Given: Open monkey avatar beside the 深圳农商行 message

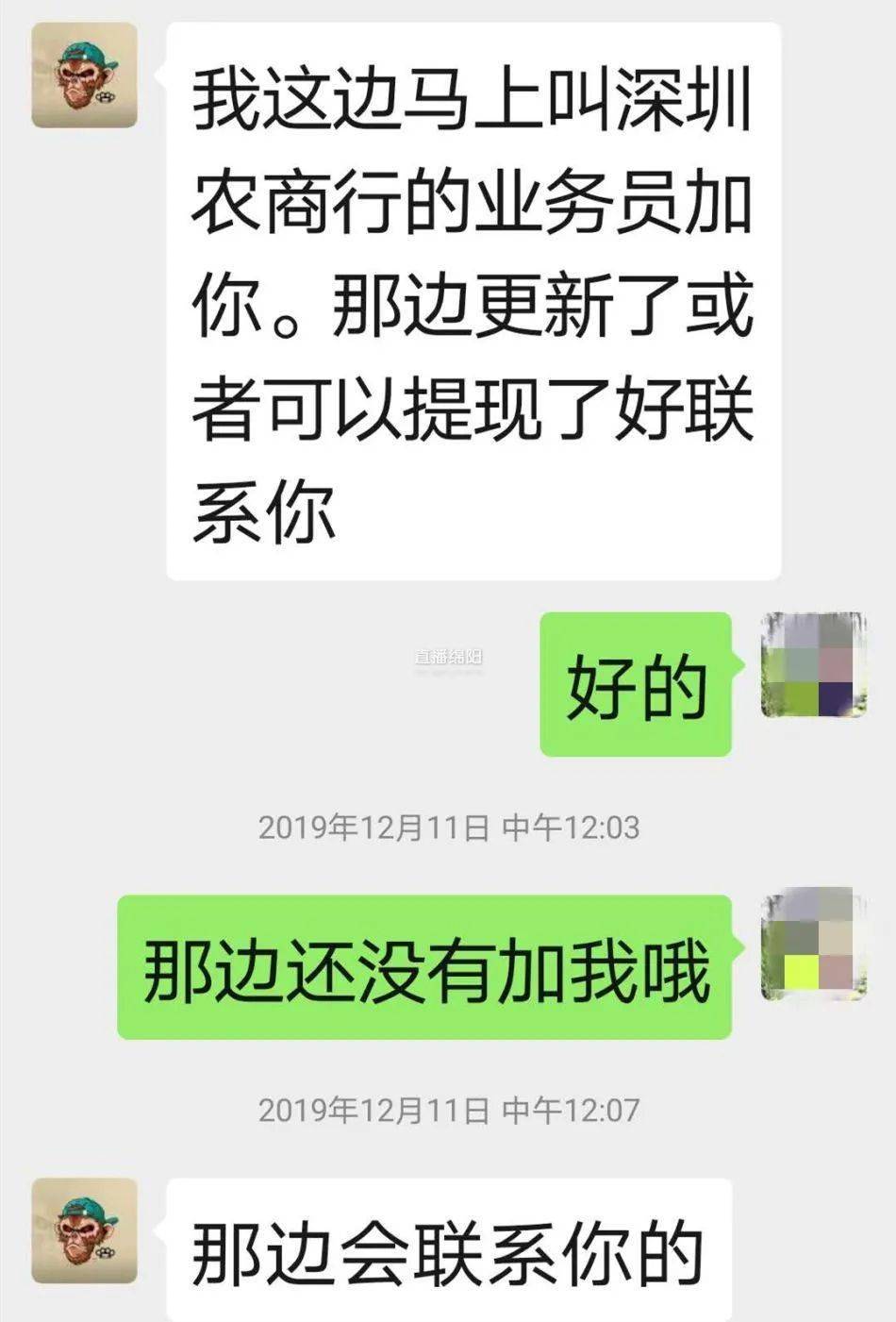Looking at the screenshot, I should click(x=84, y=75).
